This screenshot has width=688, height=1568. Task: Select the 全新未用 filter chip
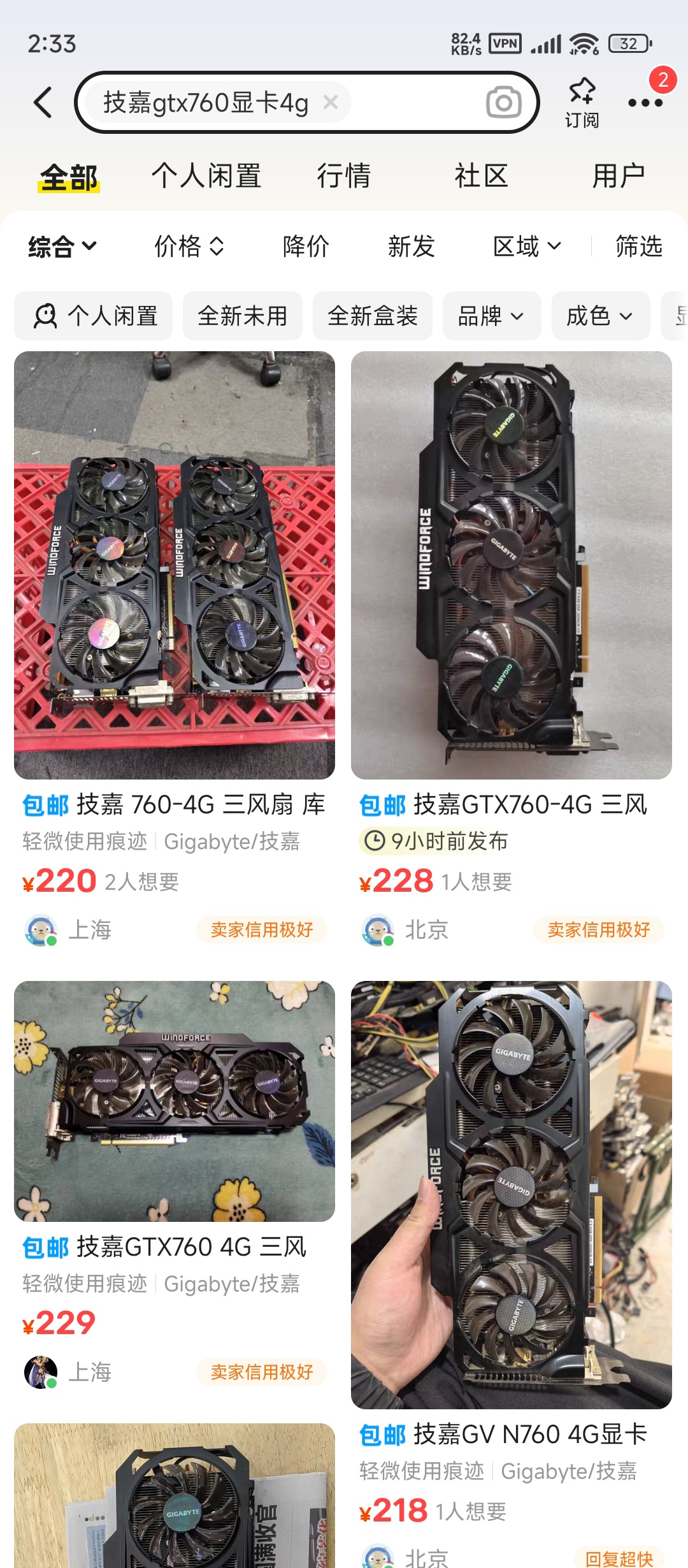[x=242, y=316]
